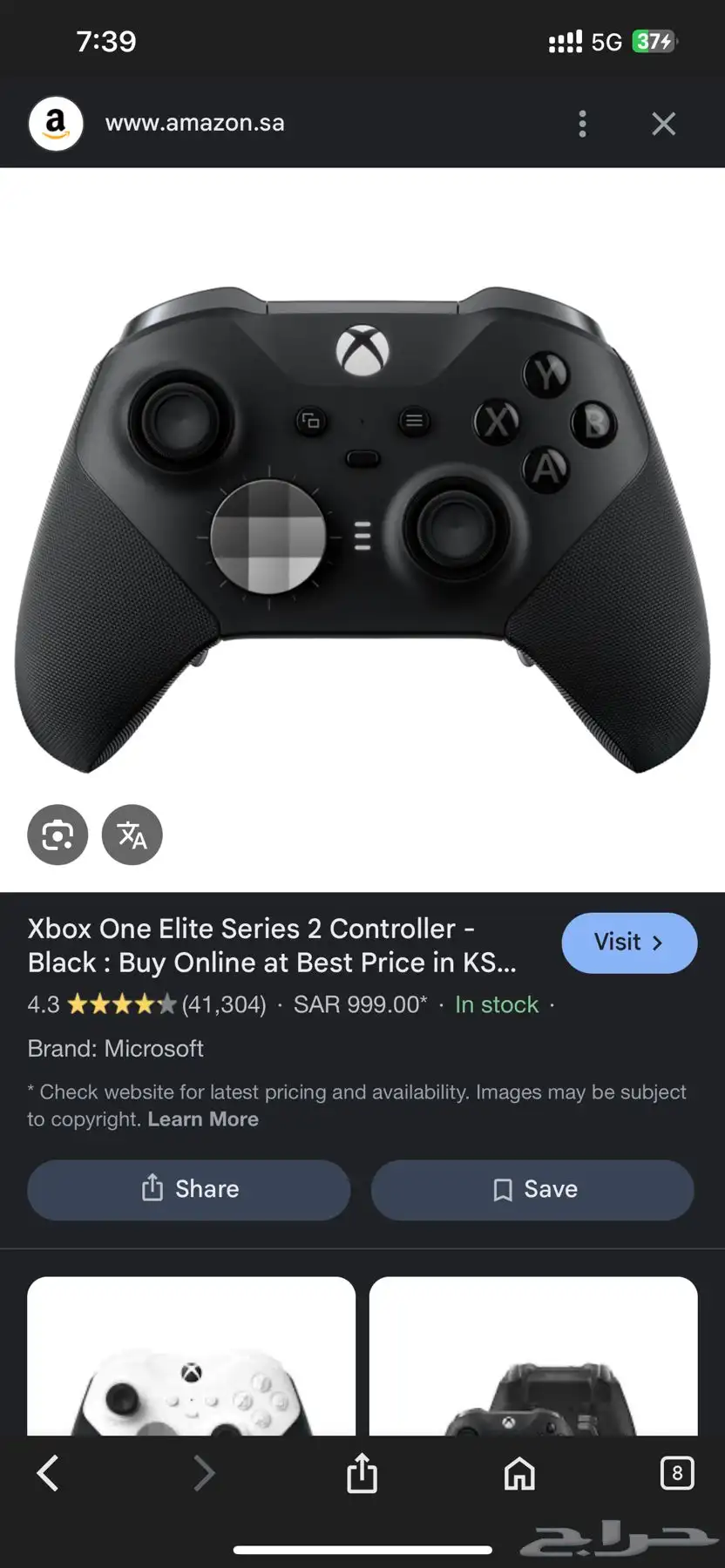Open the browser share sheet

(362, 1473)
